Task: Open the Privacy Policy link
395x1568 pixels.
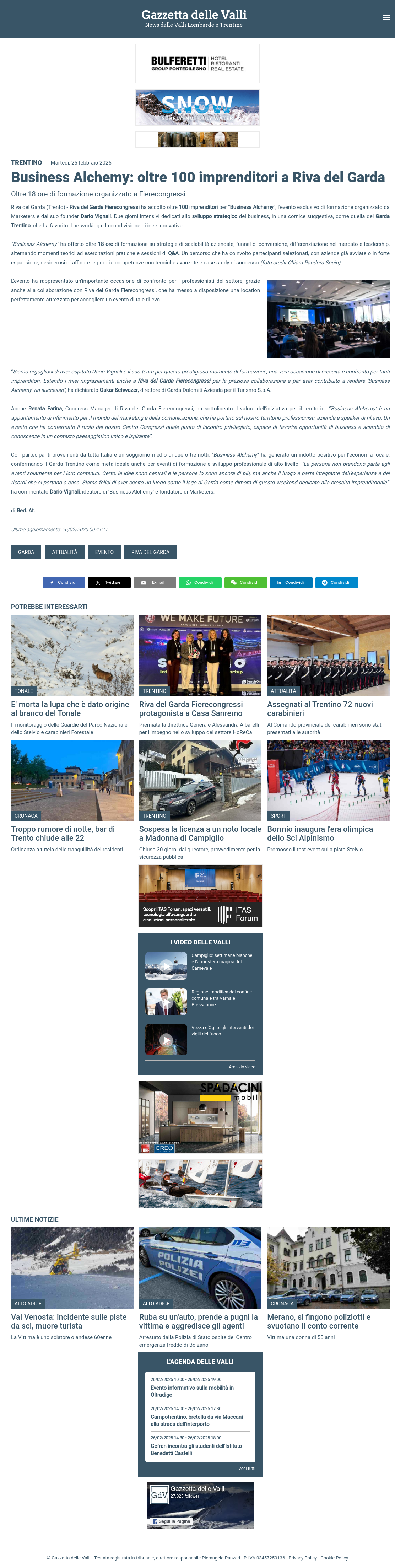Action: tap(303, 1558)
